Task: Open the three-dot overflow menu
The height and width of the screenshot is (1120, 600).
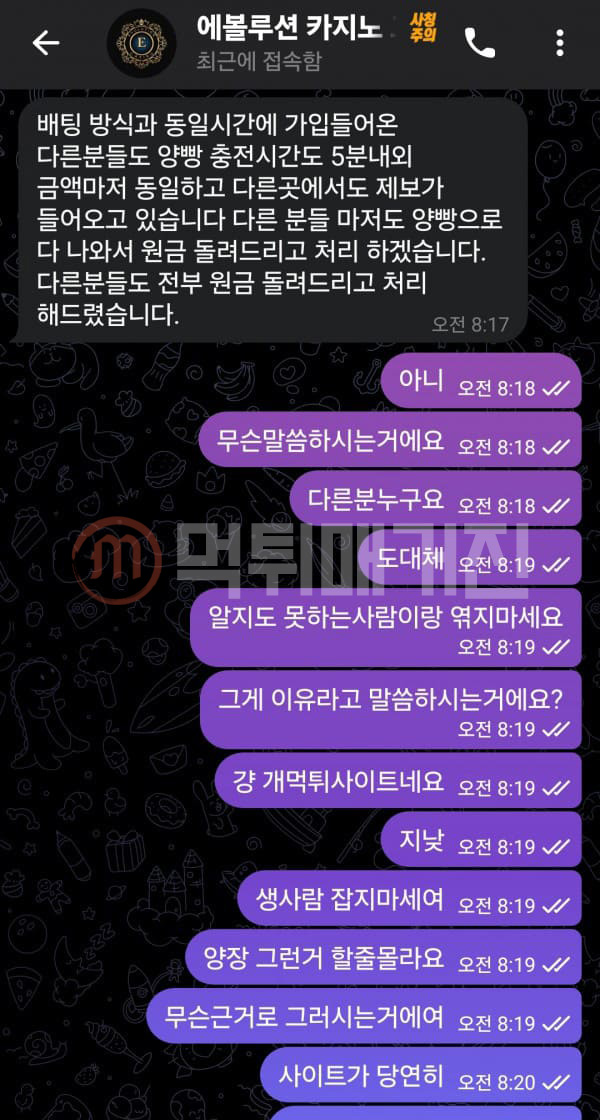Action: point(560,43)
